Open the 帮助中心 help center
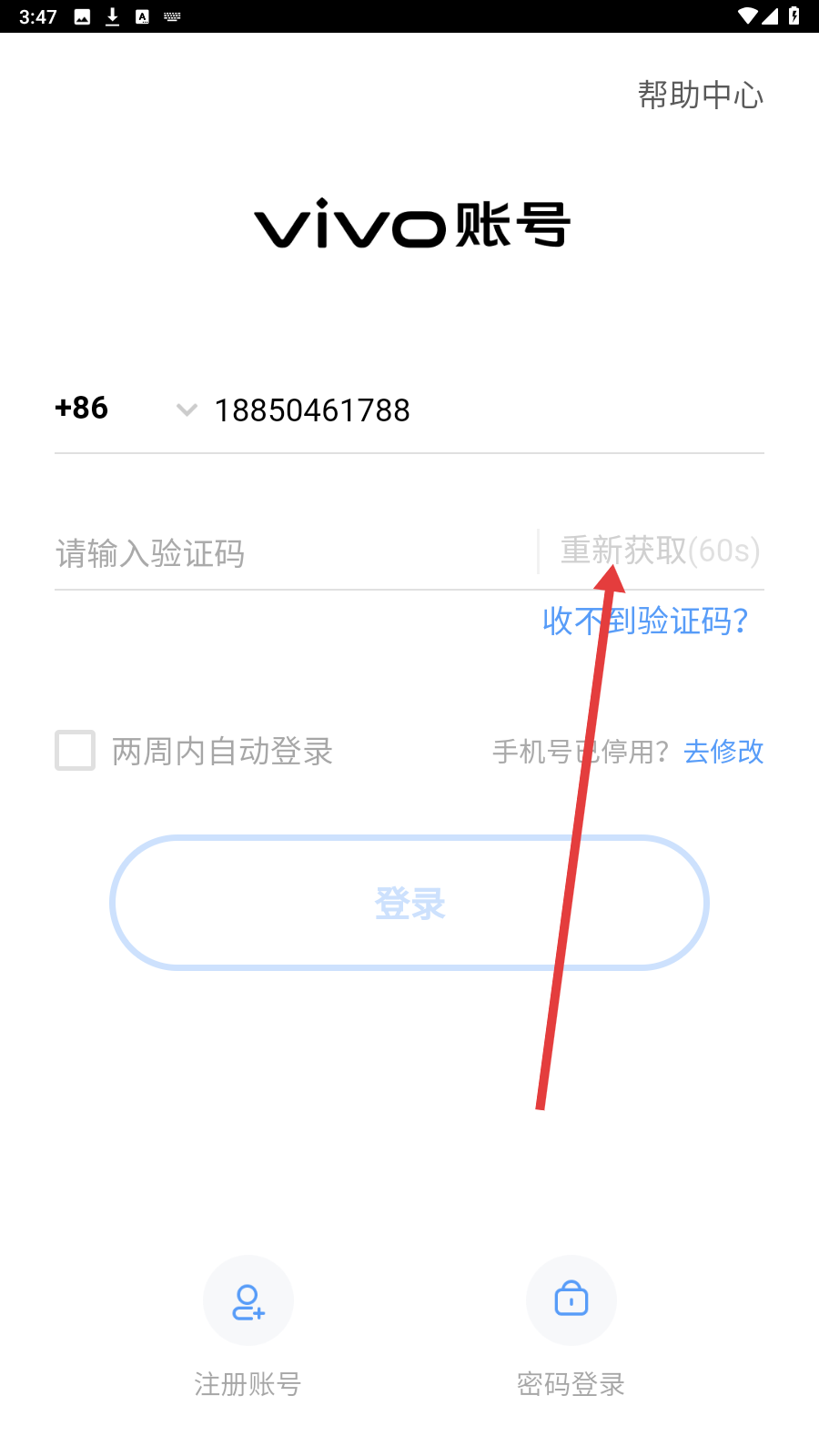 pyautogui.click(x=700, y=95)
